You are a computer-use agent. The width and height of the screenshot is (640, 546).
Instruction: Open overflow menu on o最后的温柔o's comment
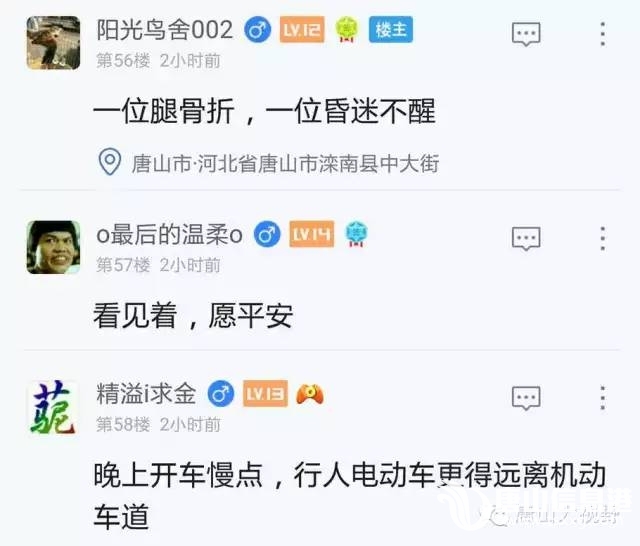pyautogui.click(x=602, y=238)
